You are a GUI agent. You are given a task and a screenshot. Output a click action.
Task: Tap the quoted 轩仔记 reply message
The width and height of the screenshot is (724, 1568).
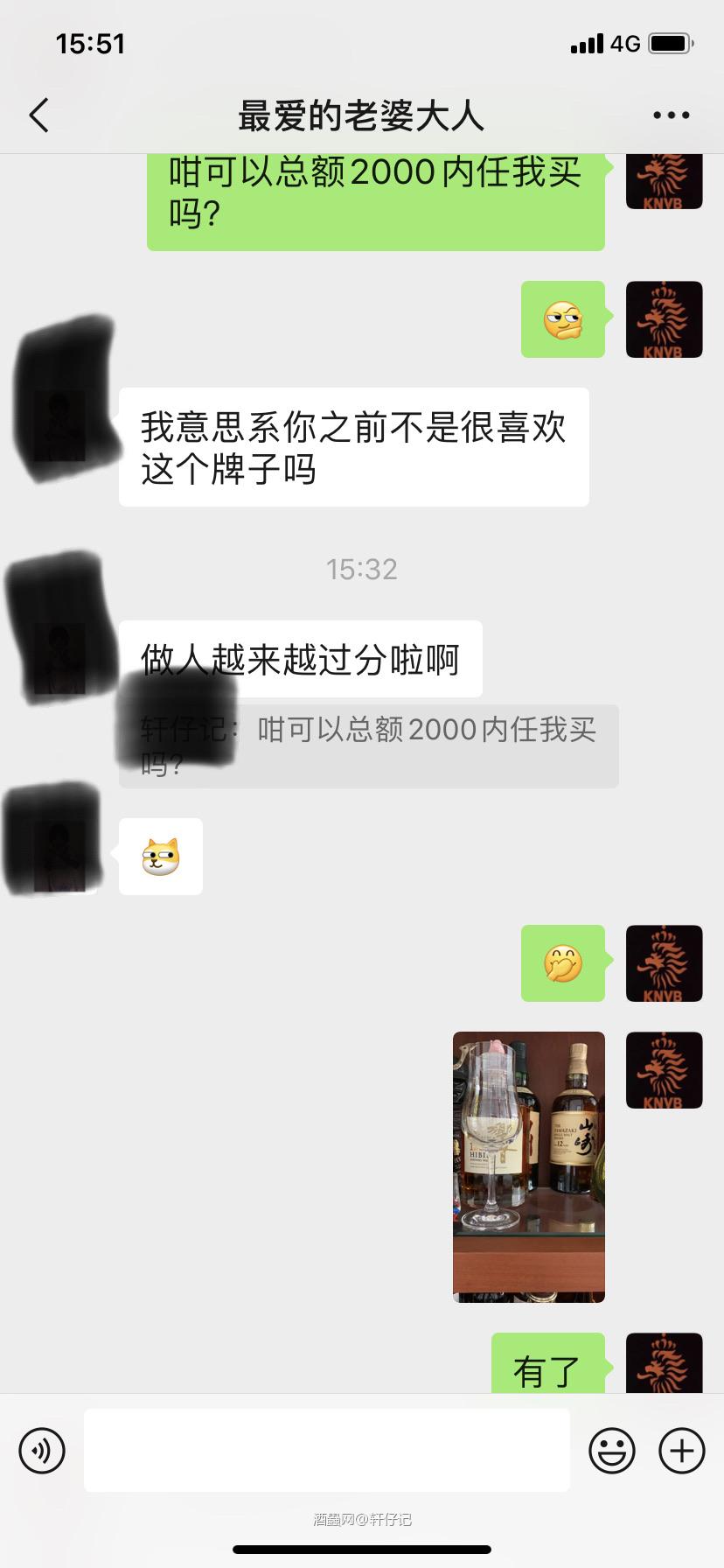[367, 745]
